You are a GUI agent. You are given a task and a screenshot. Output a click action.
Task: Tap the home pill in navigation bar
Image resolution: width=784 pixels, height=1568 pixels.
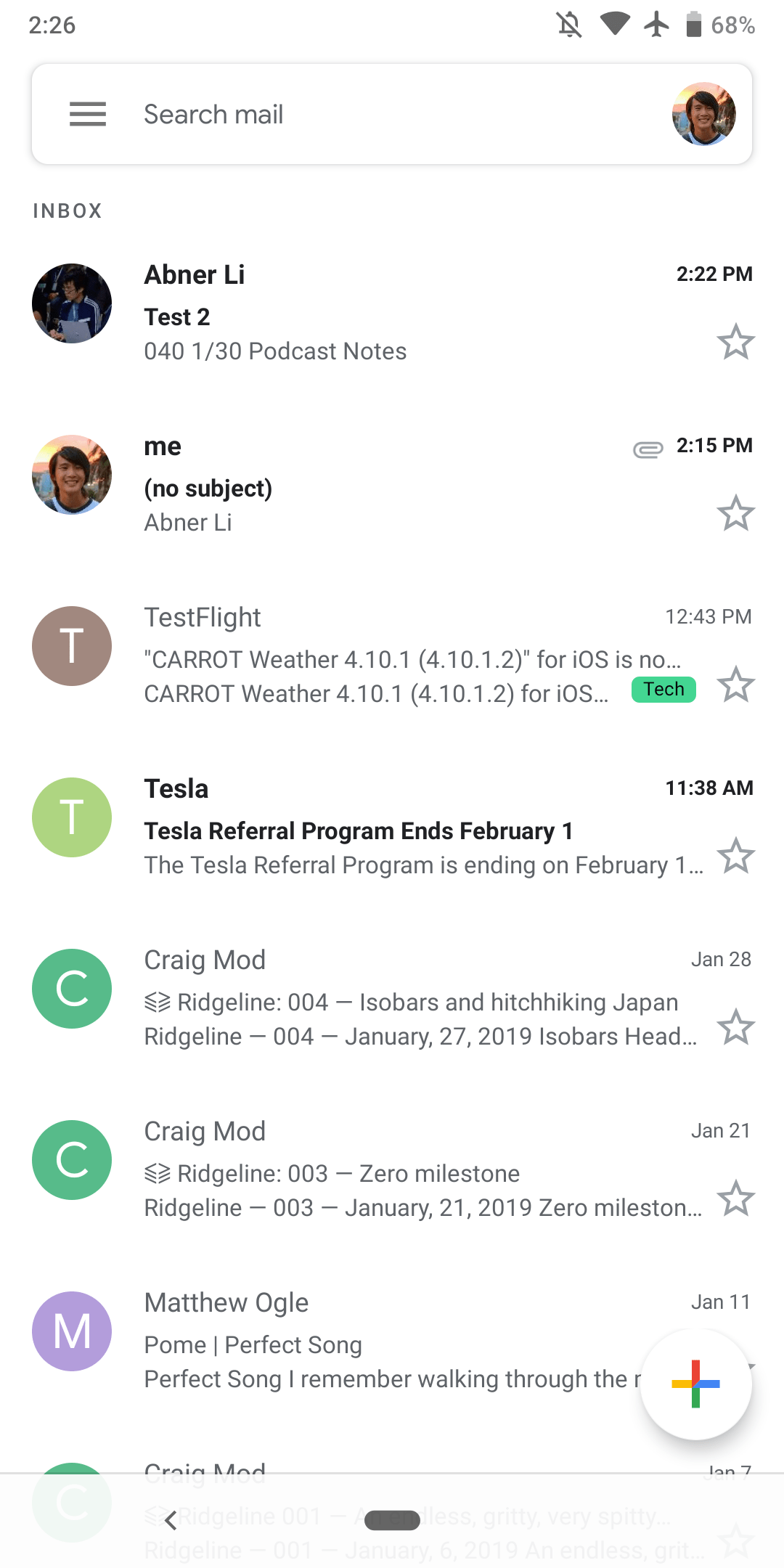coord(392,1520)
